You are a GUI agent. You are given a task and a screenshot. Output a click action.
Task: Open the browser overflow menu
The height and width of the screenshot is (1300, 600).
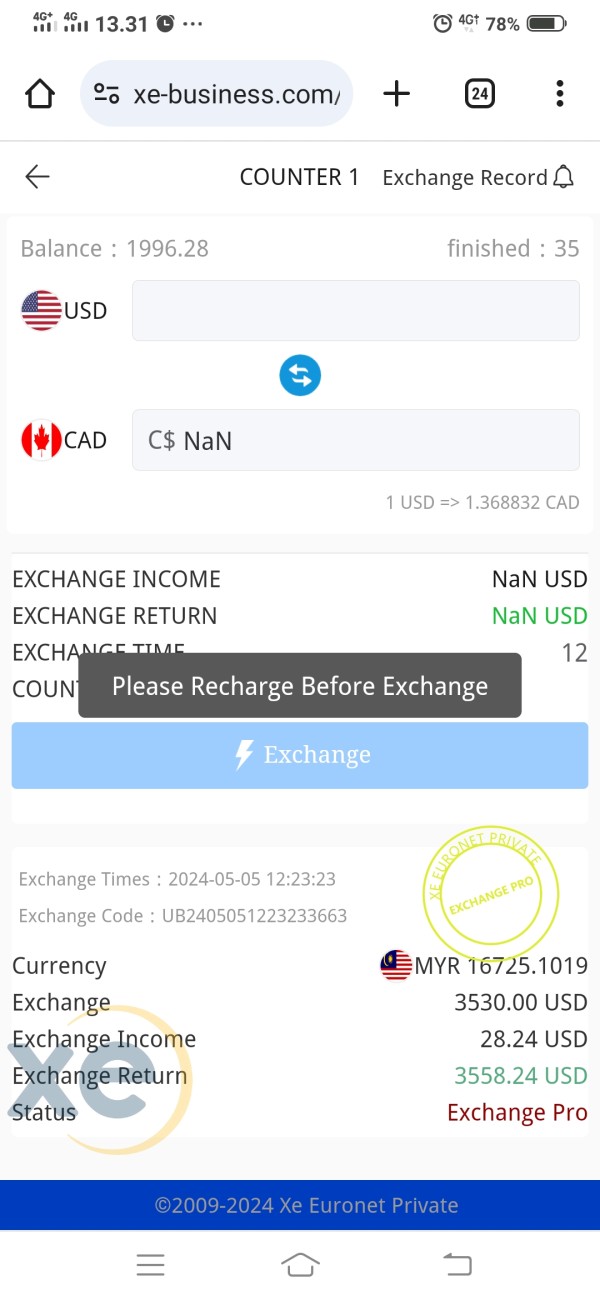click(559, 94)
